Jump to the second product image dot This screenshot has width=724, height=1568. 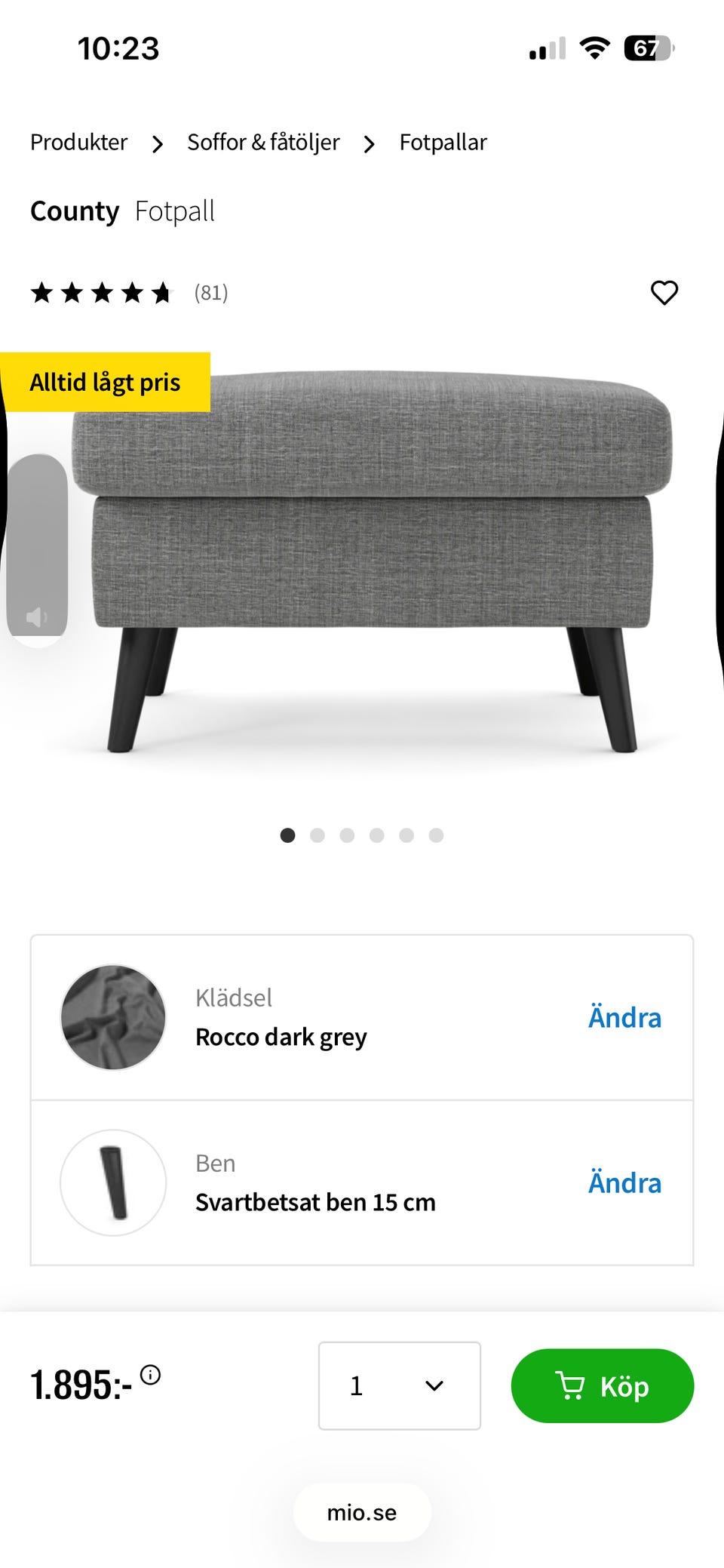point(318,835)
